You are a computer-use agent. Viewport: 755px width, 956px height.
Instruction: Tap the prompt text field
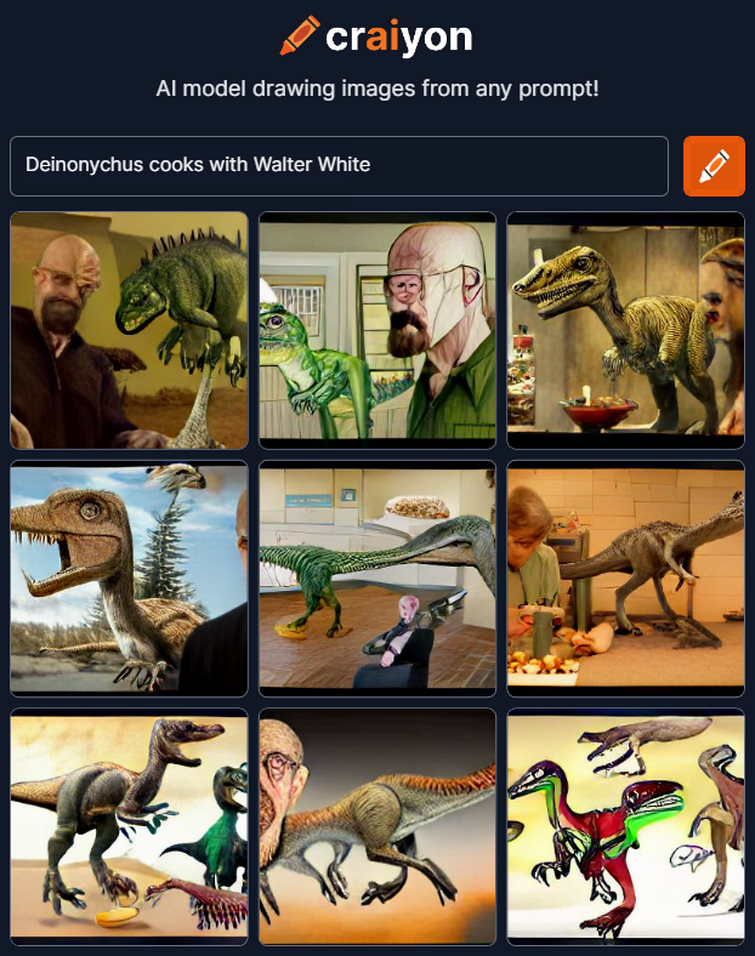tap(338, 165)
